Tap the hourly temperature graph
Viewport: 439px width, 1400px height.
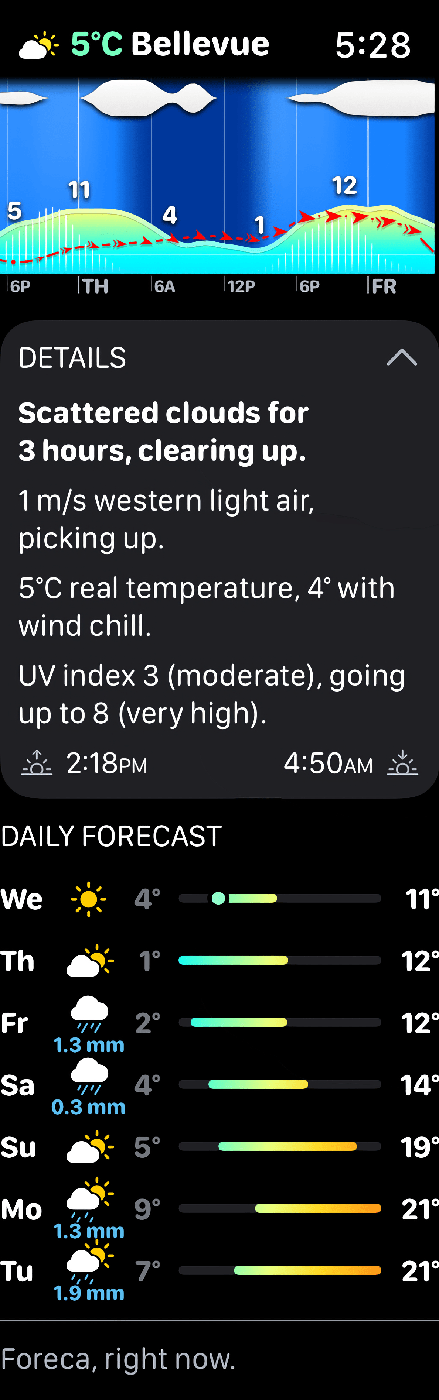(219, 186)
